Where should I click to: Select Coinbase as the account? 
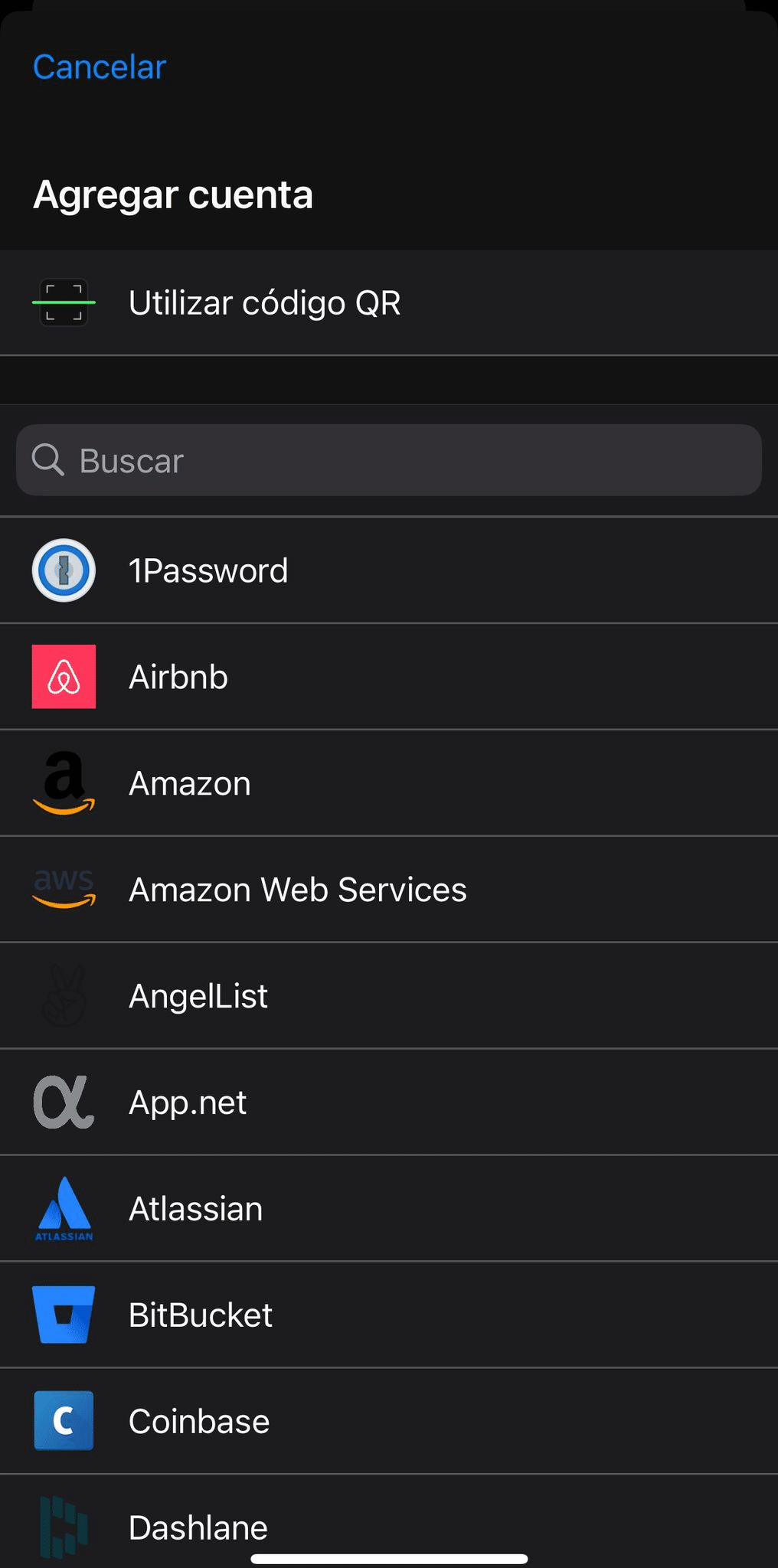(x=389, y=1422)
